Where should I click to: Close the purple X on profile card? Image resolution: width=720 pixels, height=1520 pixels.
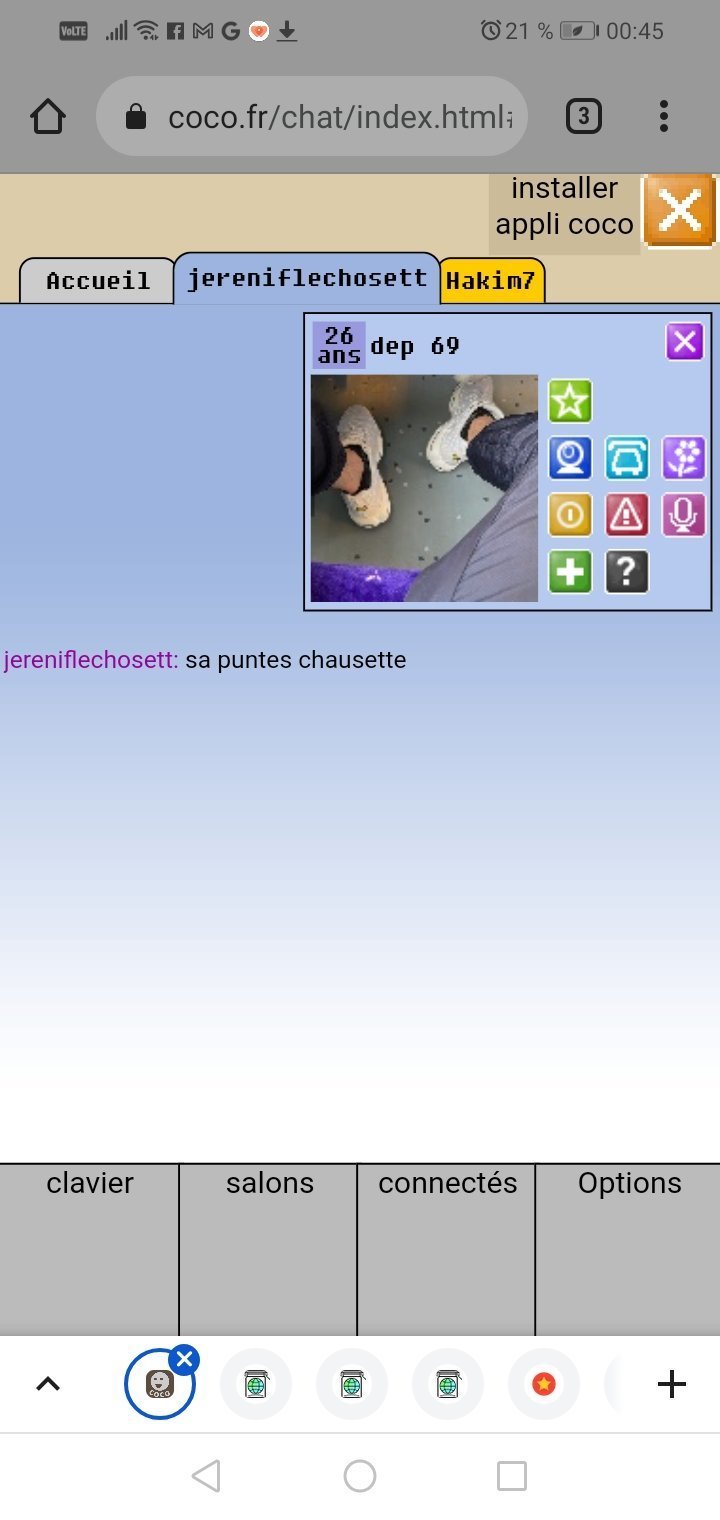coord(685,342)
